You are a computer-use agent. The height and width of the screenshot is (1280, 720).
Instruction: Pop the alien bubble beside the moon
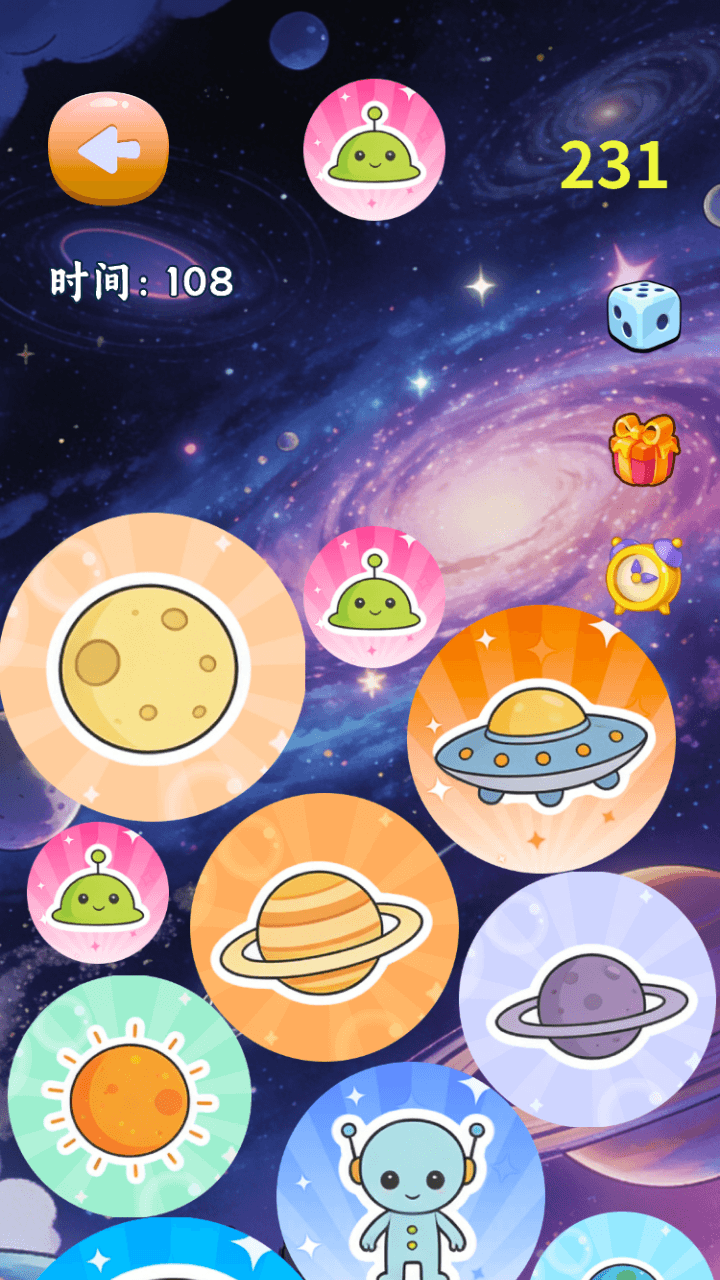[x=374, y=597]
